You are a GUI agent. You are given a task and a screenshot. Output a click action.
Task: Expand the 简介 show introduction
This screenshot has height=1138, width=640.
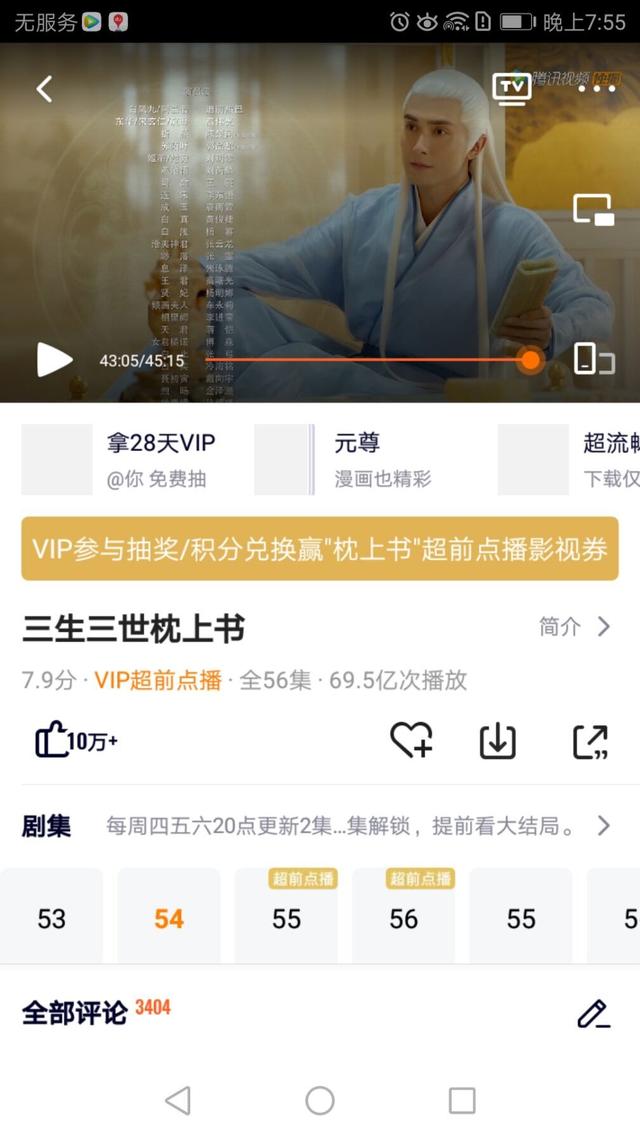pyautogui.click(x=575, y=627)
